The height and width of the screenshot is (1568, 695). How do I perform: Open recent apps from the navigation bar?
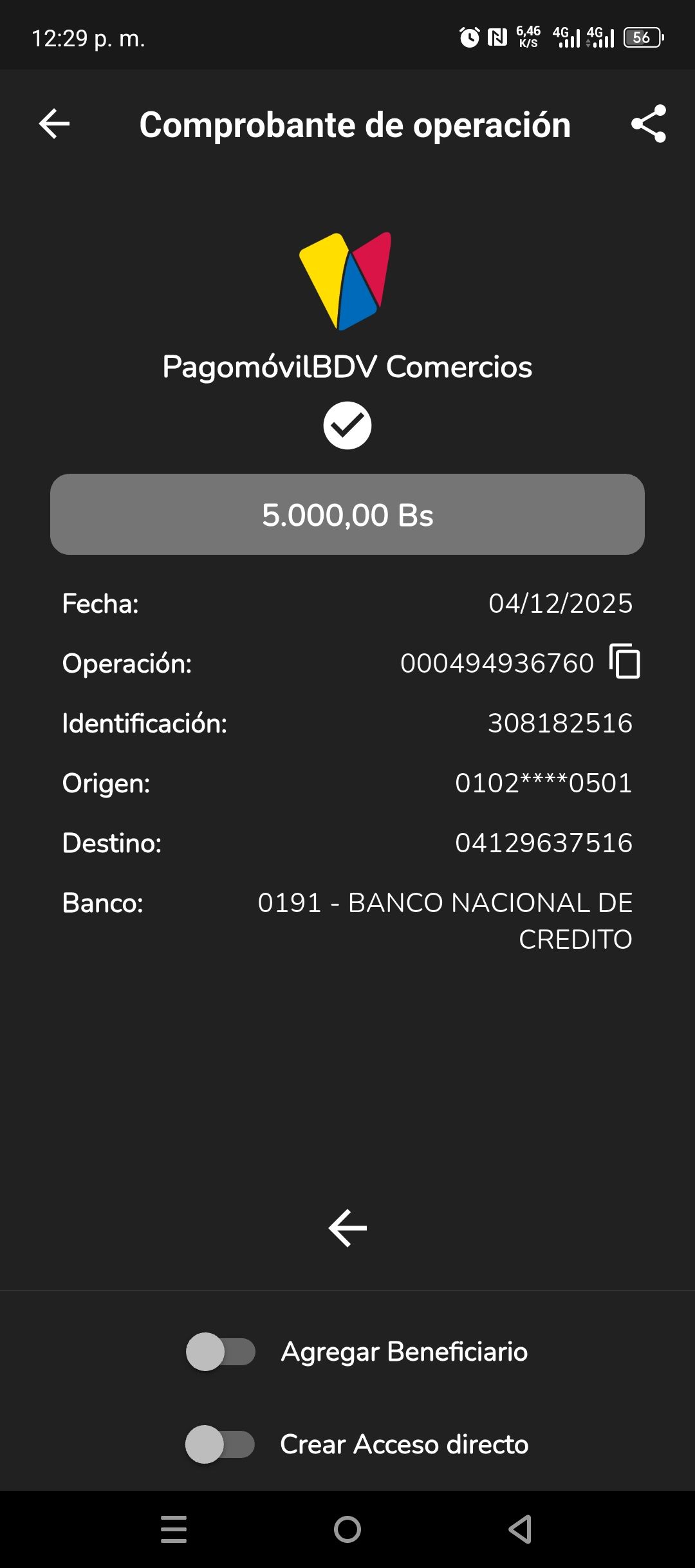coord(174,1529)
